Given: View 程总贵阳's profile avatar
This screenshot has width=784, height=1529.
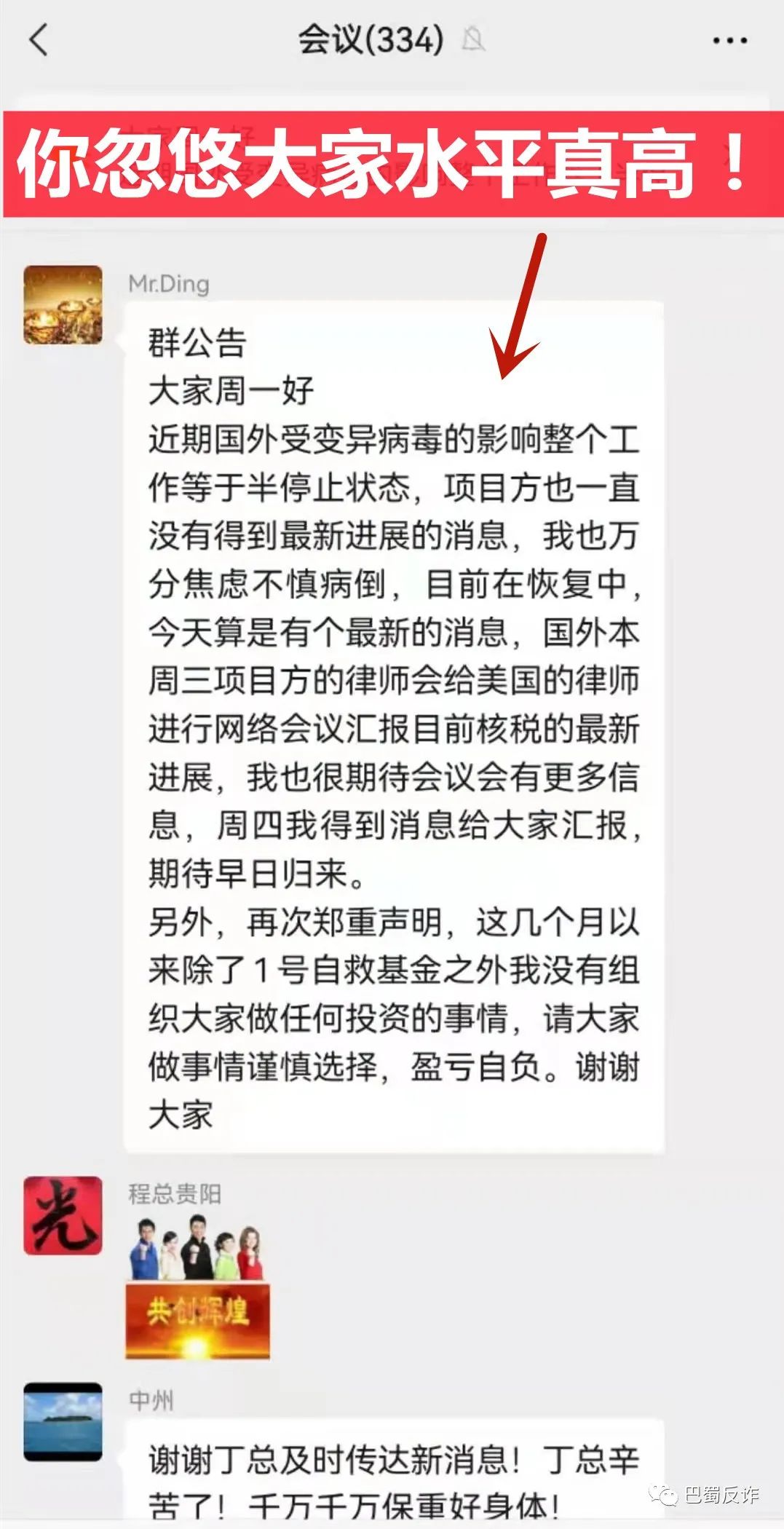Looking at the screenshot, I should pos(63,1215).
